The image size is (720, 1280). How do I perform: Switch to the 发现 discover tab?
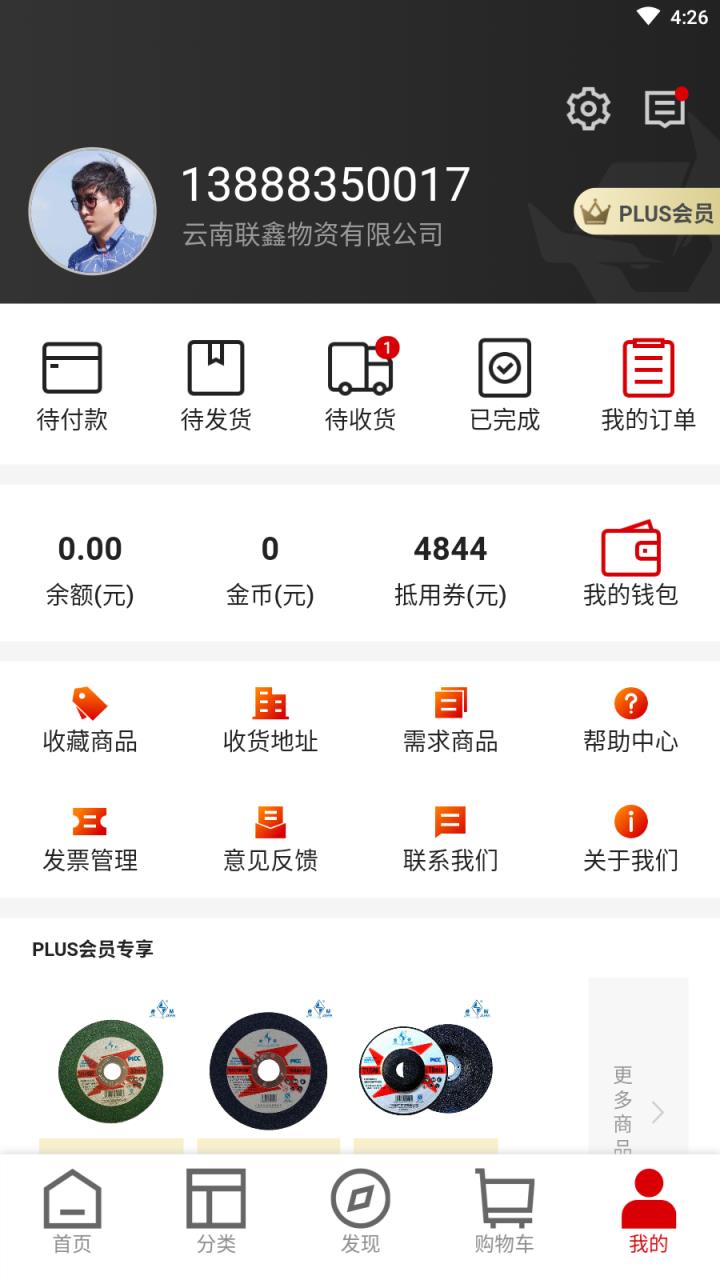point(360,1212)
